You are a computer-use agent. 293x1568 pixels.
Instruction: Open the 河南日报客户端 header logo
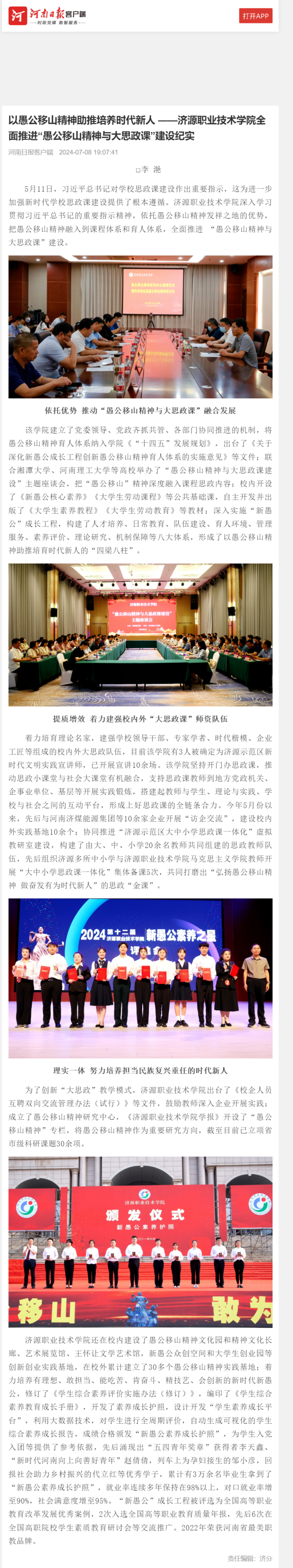click(47, 16)
